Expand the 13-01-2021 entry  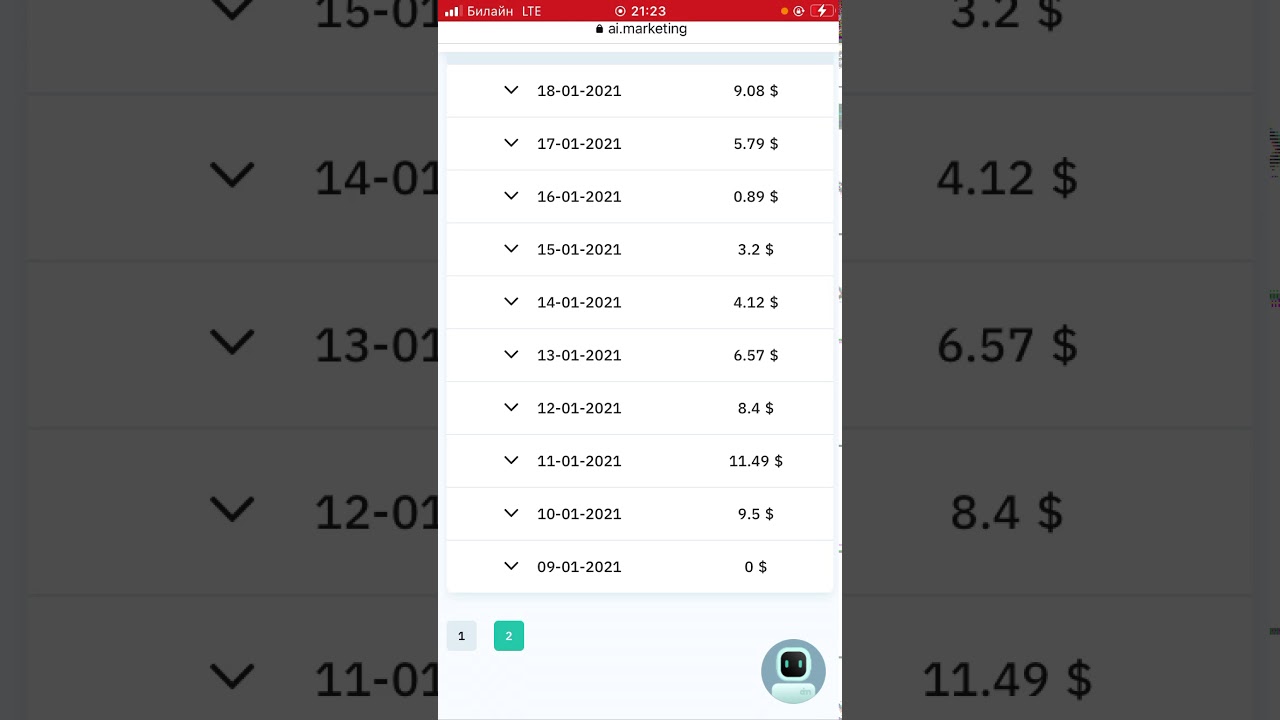point(511,355)
